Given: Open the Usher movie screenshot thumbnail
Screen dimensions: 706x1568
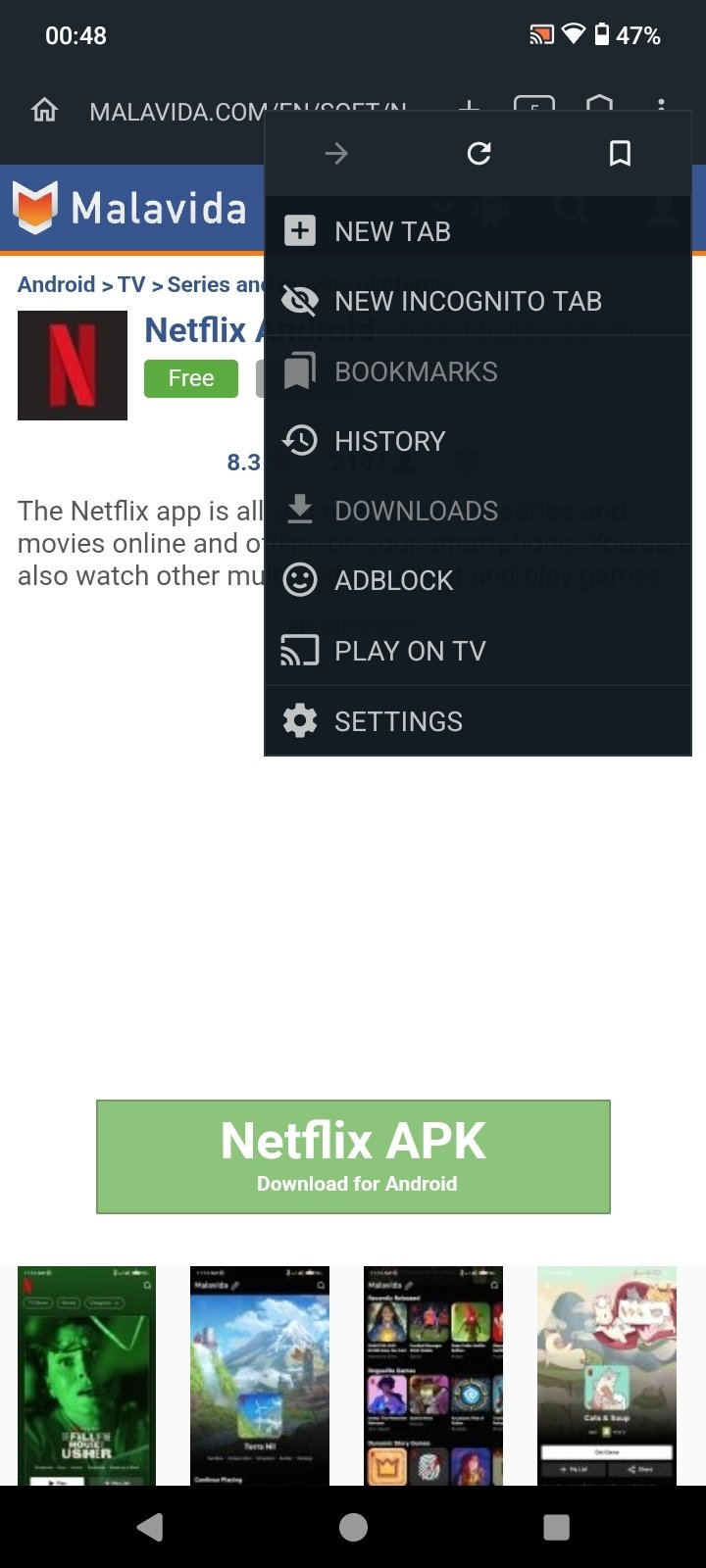Looking at the screenshot, I should 86,1376.
